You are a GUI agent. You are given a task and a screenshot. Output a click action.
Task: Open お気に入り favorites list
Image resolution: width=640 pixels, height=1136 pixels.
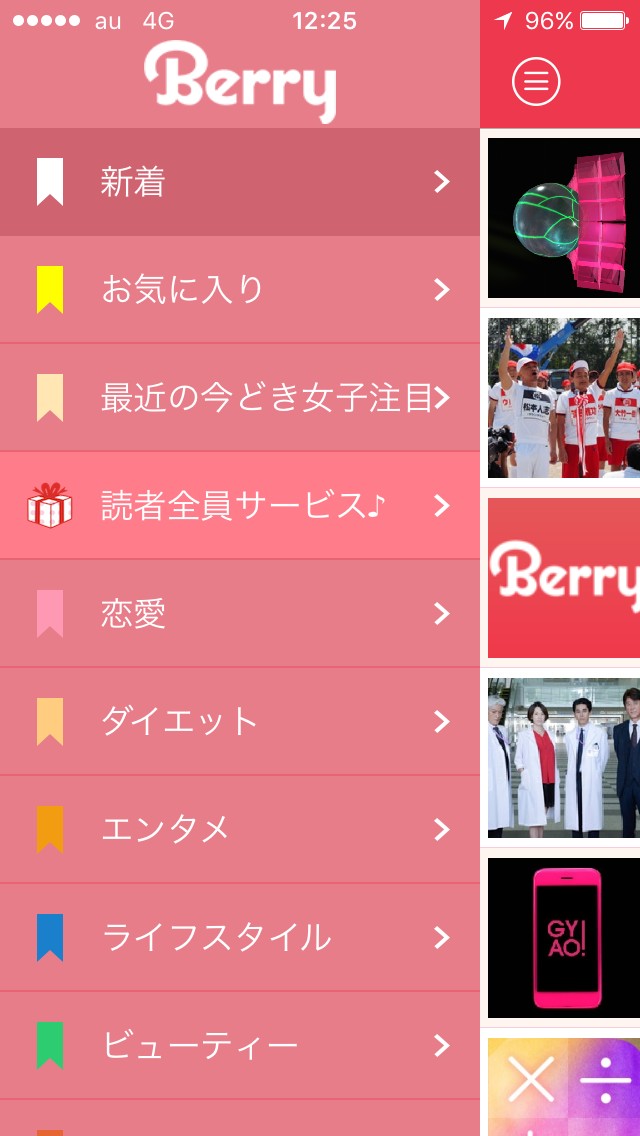point(240,290)
